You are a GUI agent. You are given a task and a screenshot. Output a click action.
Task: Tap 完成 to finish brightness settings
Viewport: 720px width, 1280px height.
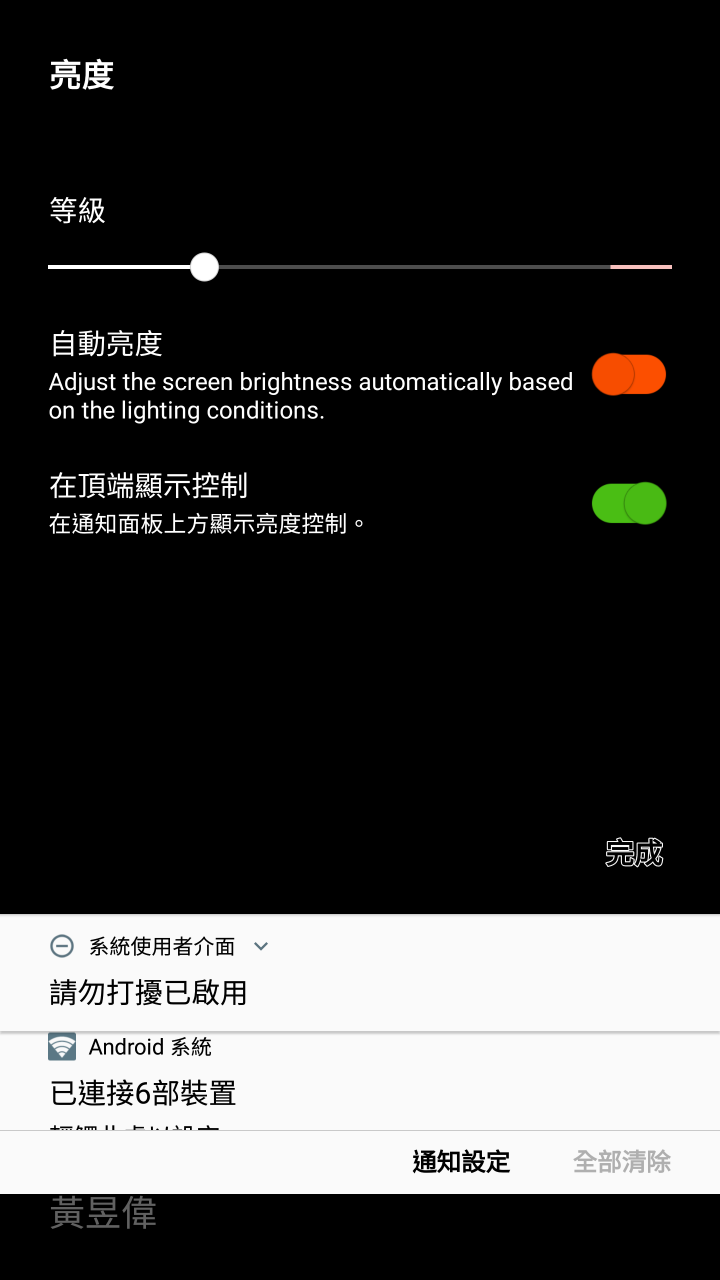click(x=634, y=853)
